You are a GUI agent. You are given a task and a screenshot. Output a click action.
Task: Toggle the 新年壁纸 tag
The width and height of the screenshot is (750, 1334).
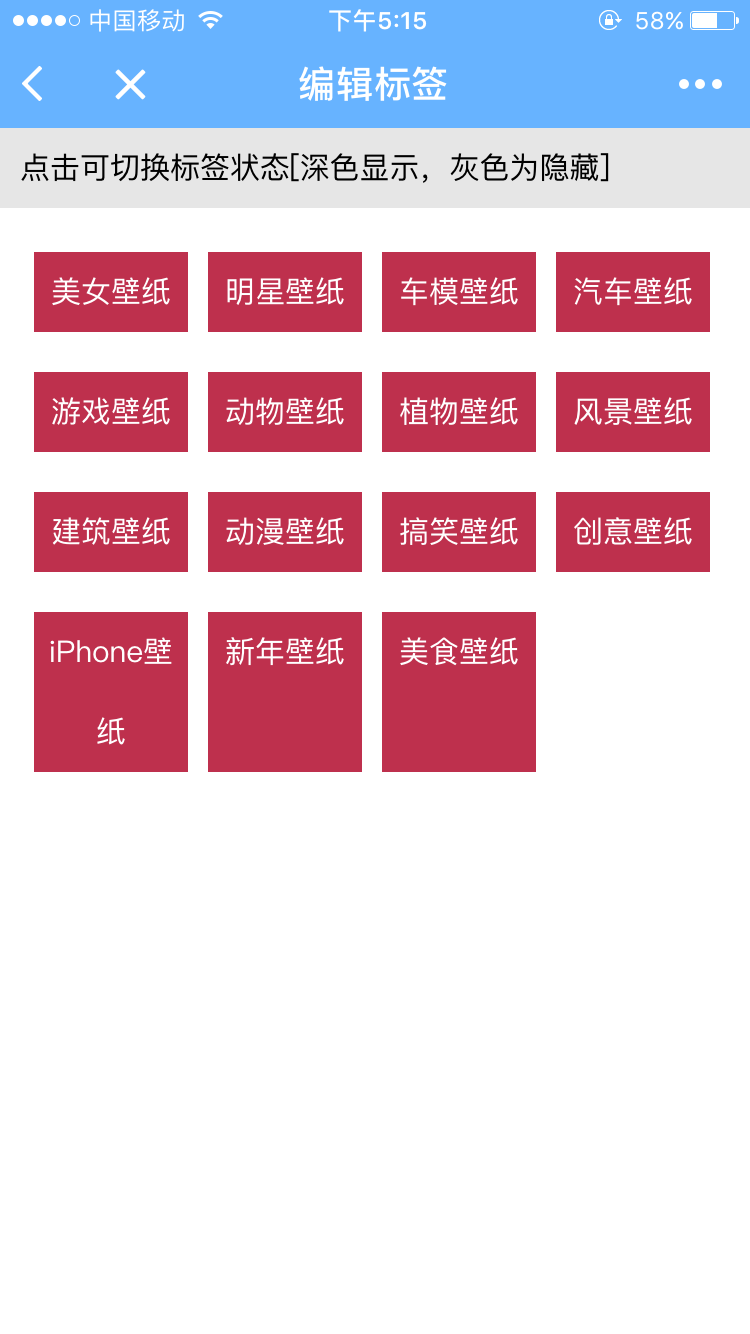[x=285, y=692]
